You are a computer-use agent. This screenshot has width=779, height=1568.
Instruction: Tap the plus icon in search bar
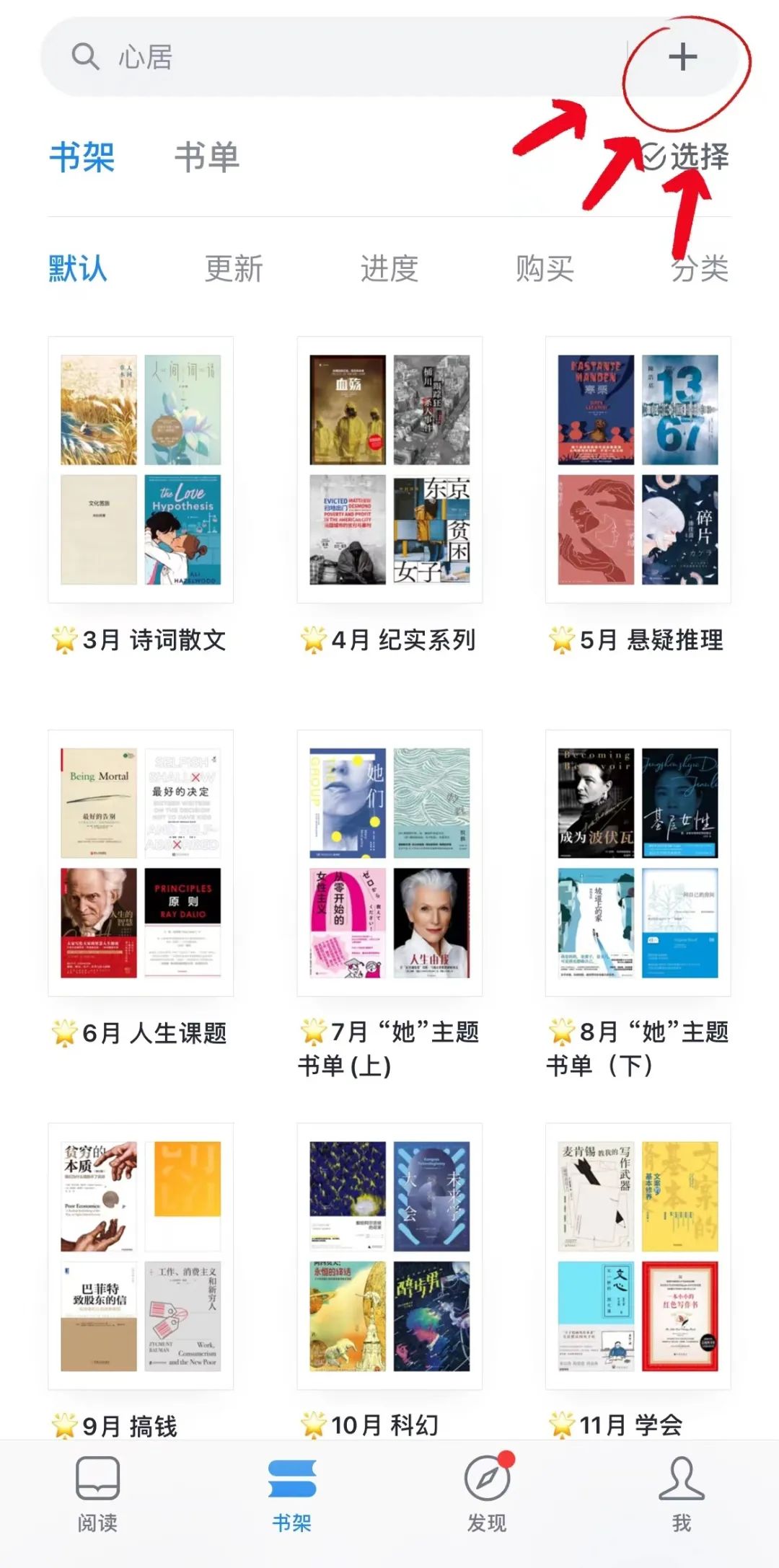coord(682,57)
